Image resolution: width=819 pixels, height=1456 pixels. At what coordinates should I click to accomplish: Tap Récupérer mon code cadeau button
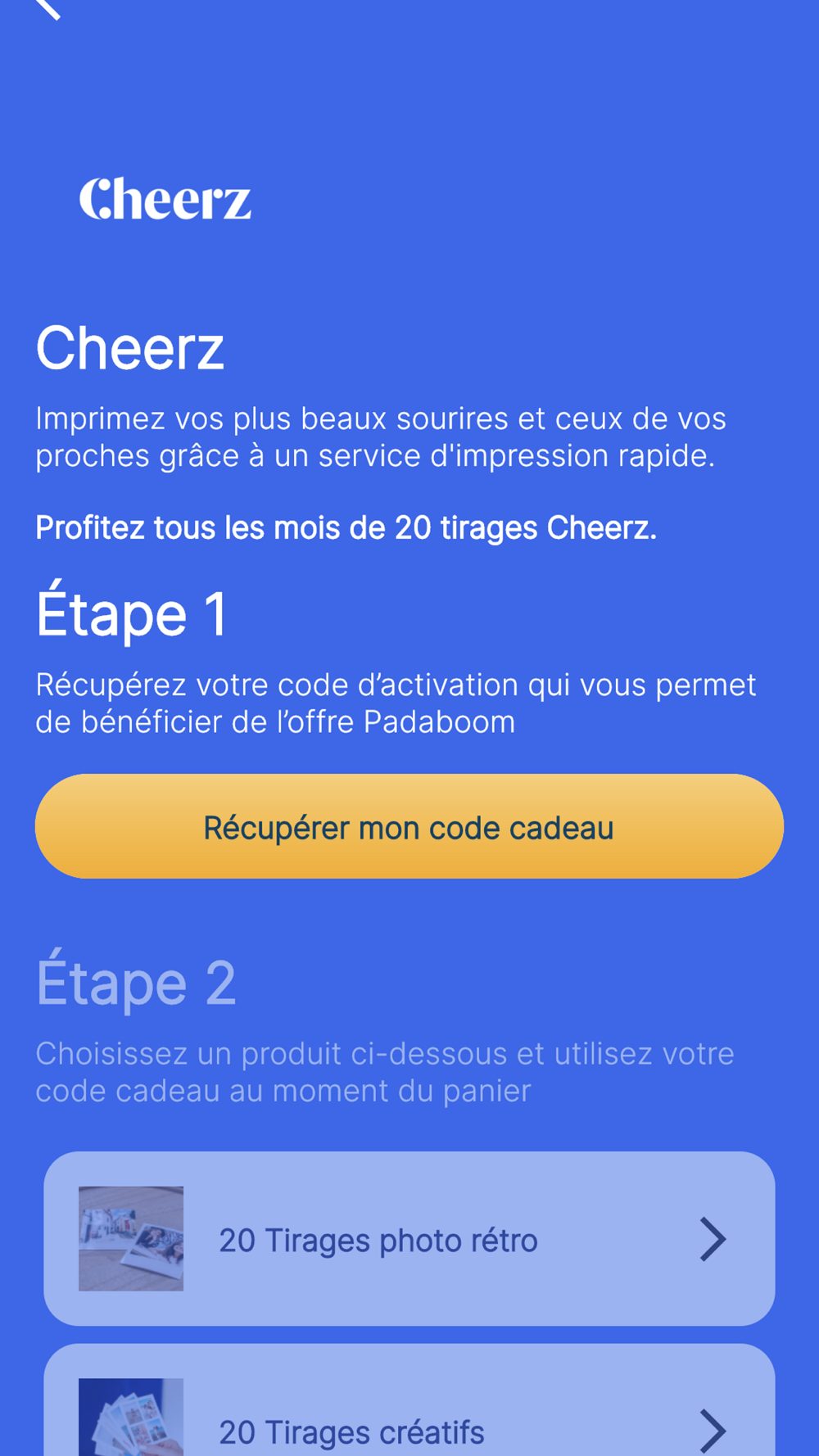[x=409, y=826]
